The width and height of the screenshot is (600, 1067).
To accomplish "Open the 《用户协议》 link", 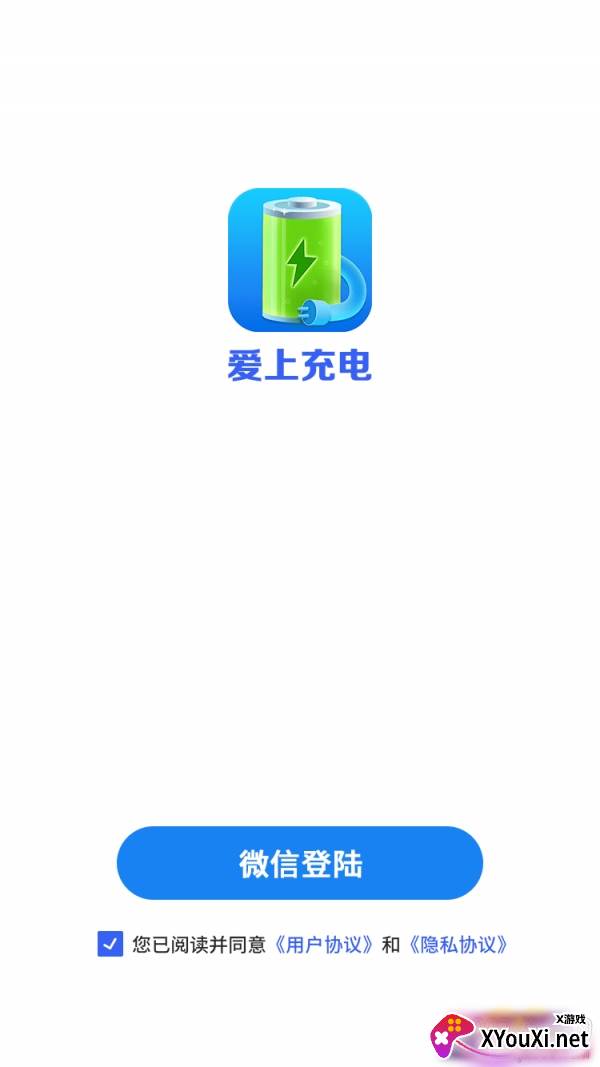I will coord(323,945).
